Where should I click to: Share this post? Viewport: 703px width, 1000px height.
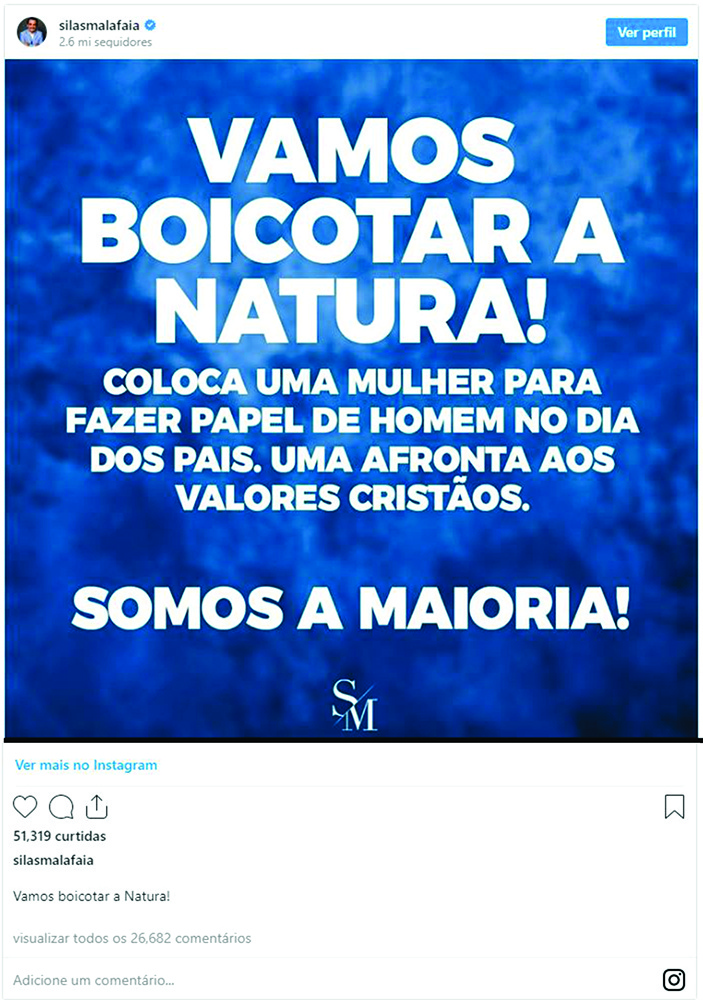[x=96, y=806]
